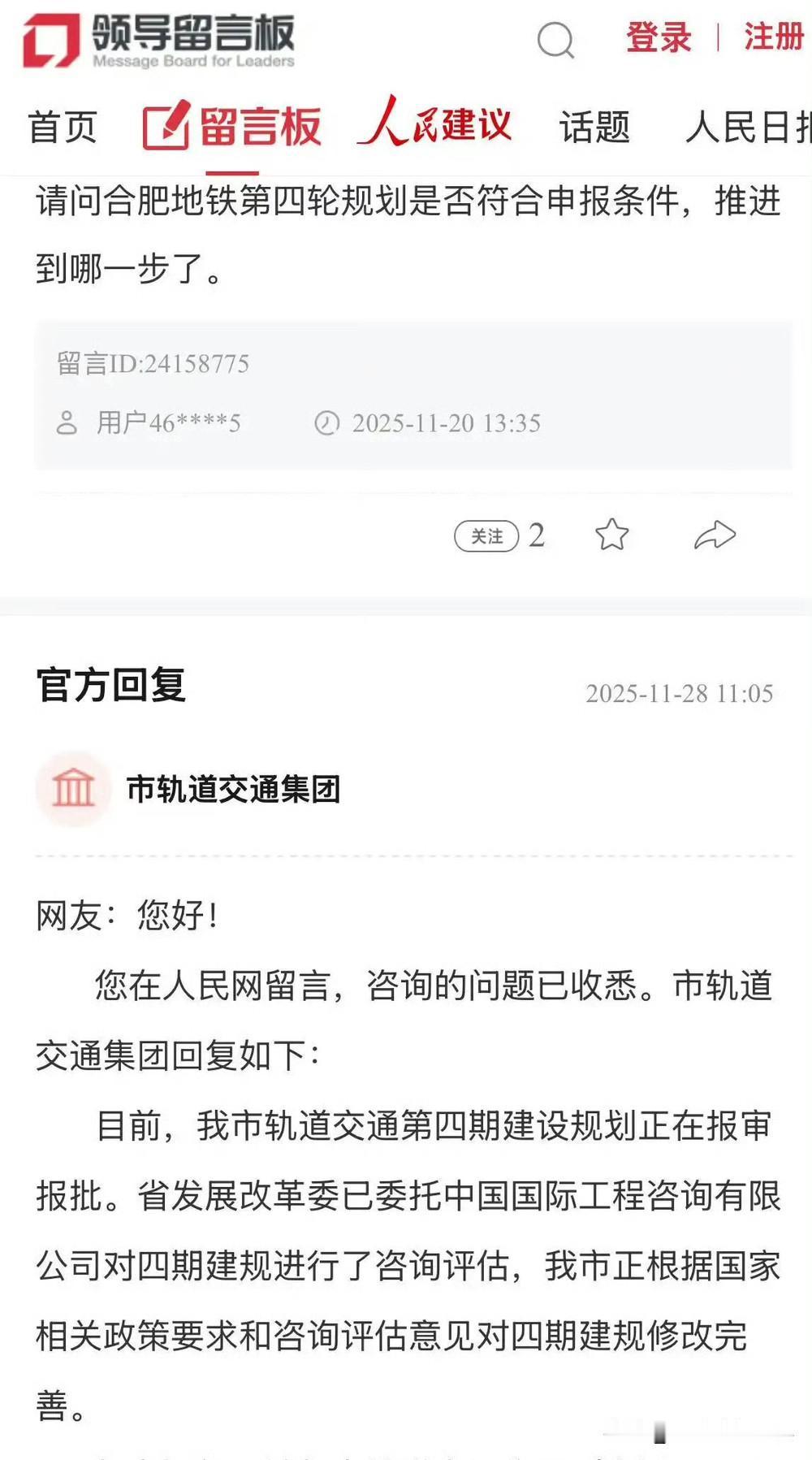The height and width of the screenshot is (1460, 812).
Task: Select the red pen icon next to 留言板
Action: point(165,124)
